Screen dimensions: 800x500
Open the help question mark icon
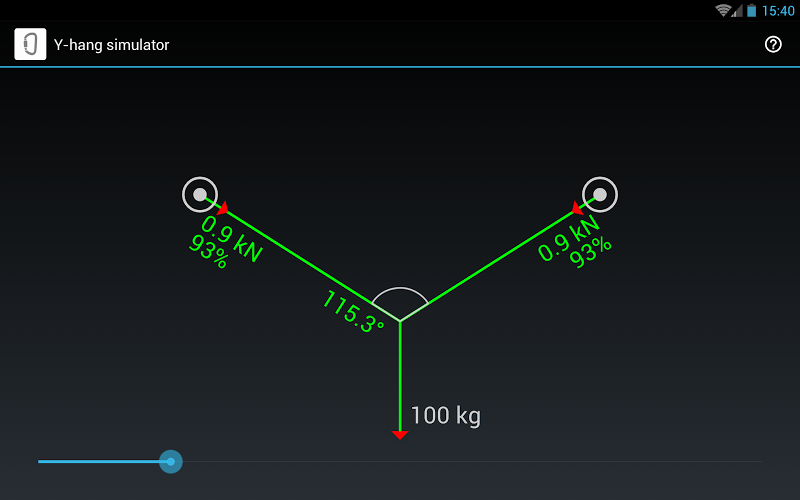click(x=773, y=44)
